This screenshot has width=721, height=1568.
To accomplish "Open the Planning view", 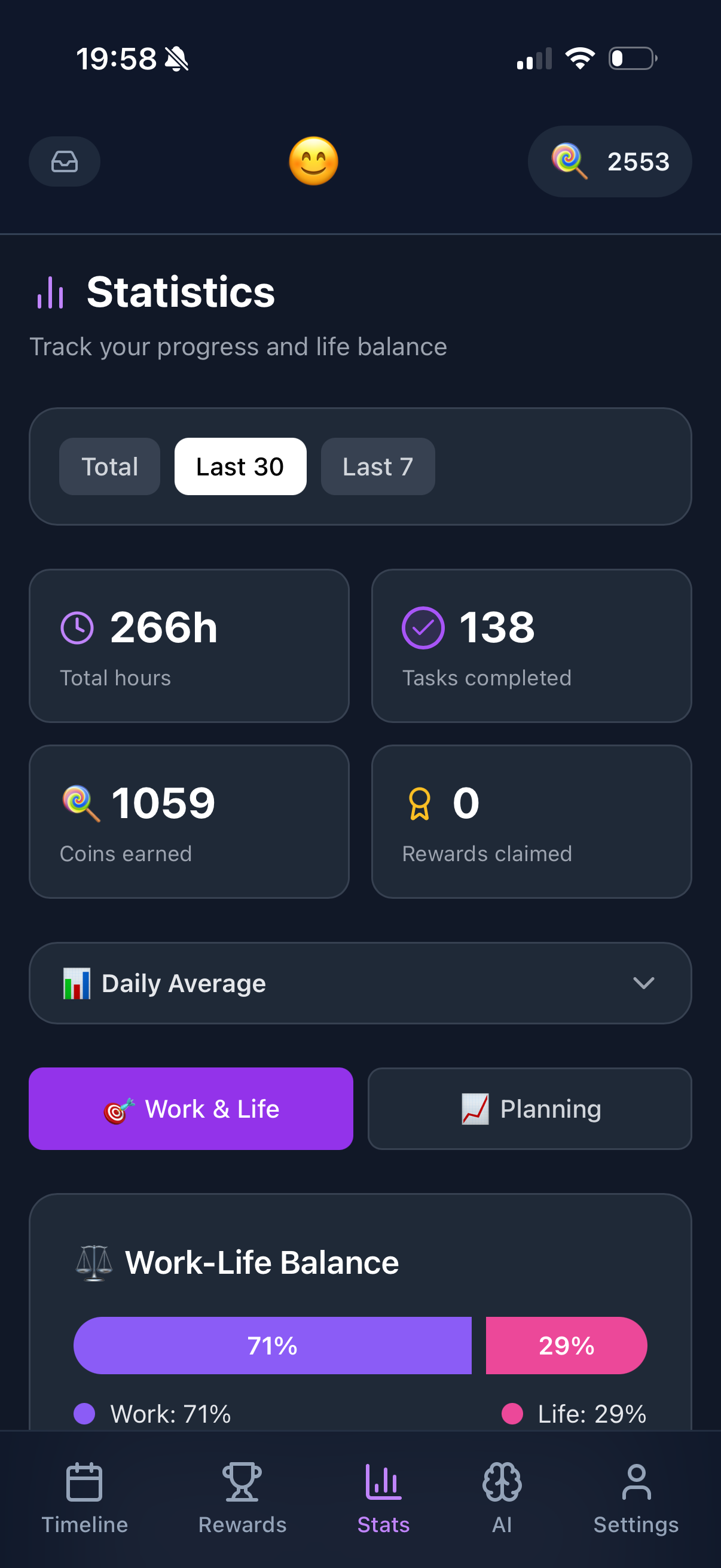I will [x=528, y=1109].
